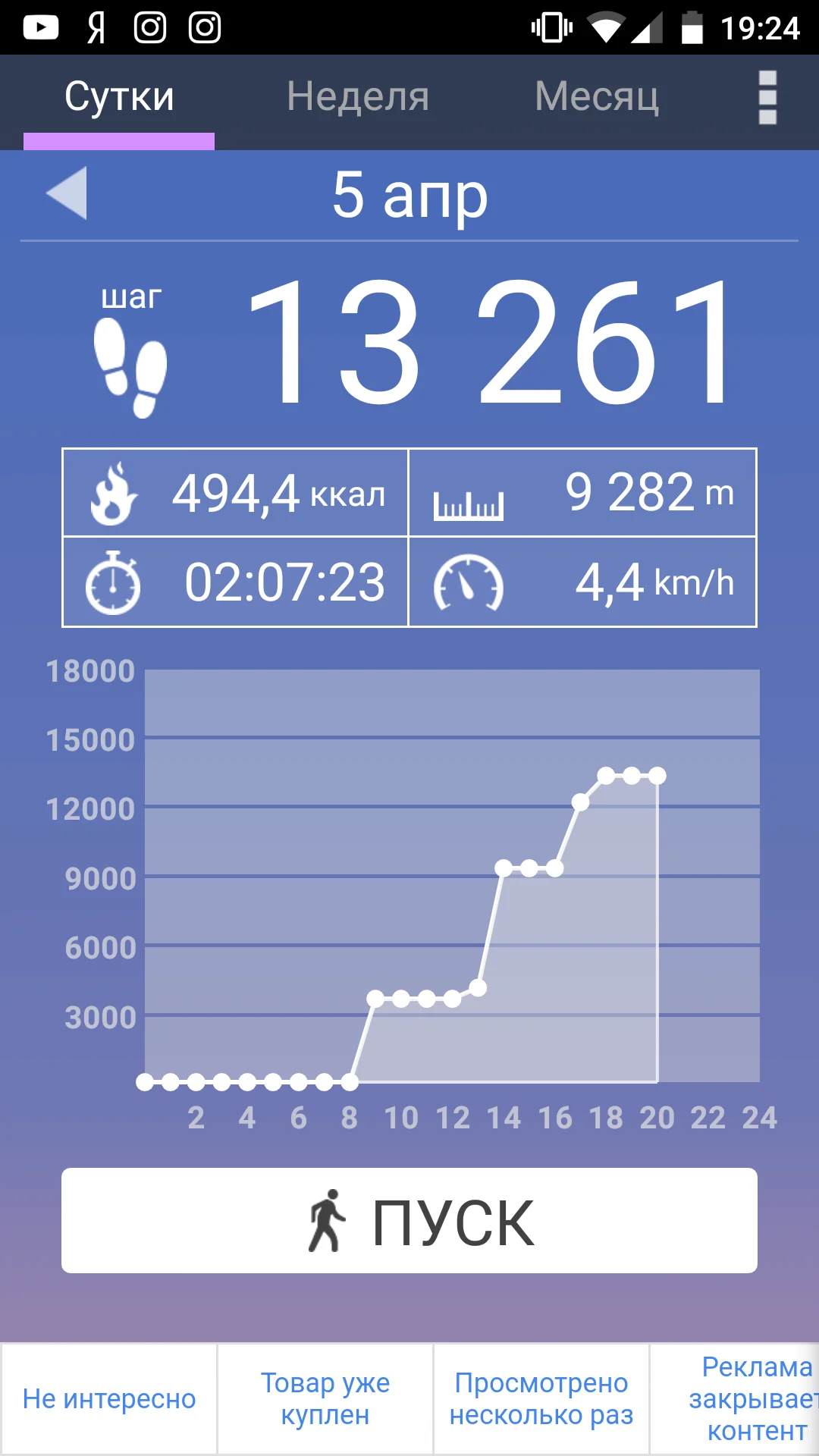Image resolution: width=819 pixels, height=1456 pixels.
Task: Click the ruler distance icon
Action: click(x=469, y=500)
